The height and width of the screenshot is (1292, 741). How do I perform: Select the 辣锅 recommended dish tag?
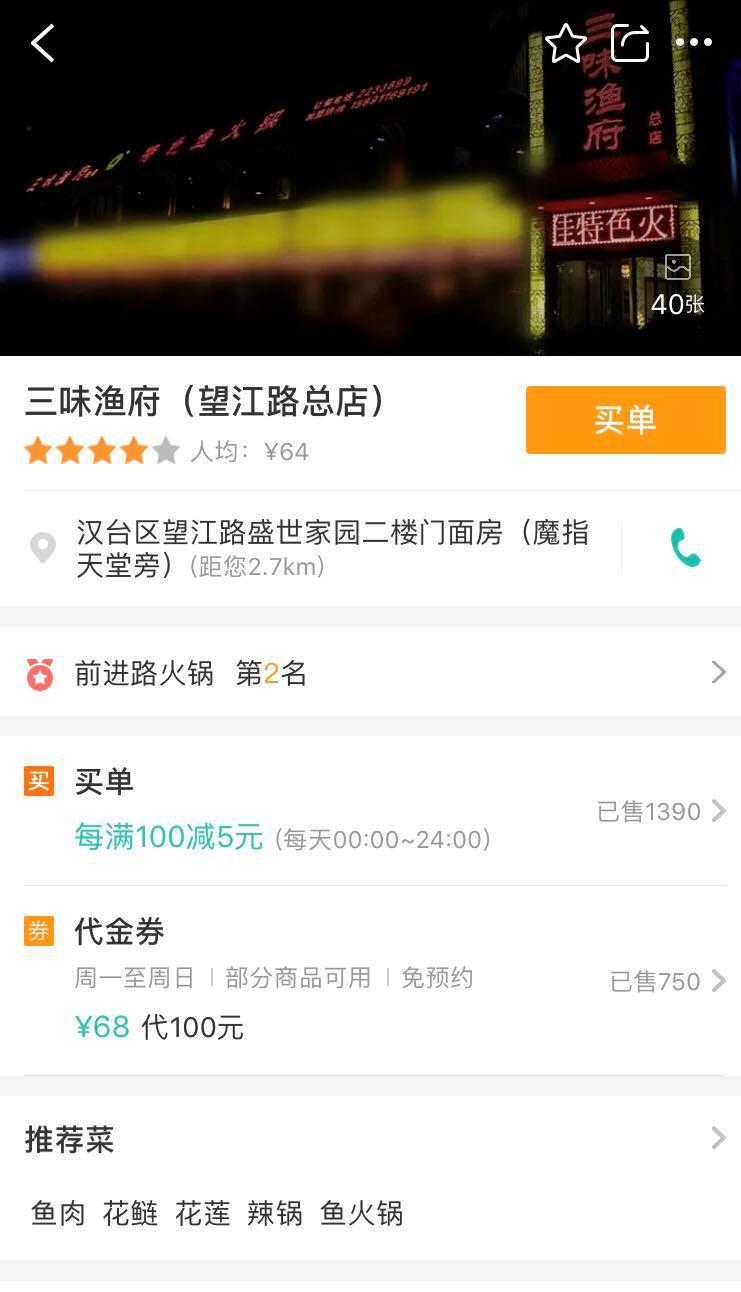[x=271, y=1213]
